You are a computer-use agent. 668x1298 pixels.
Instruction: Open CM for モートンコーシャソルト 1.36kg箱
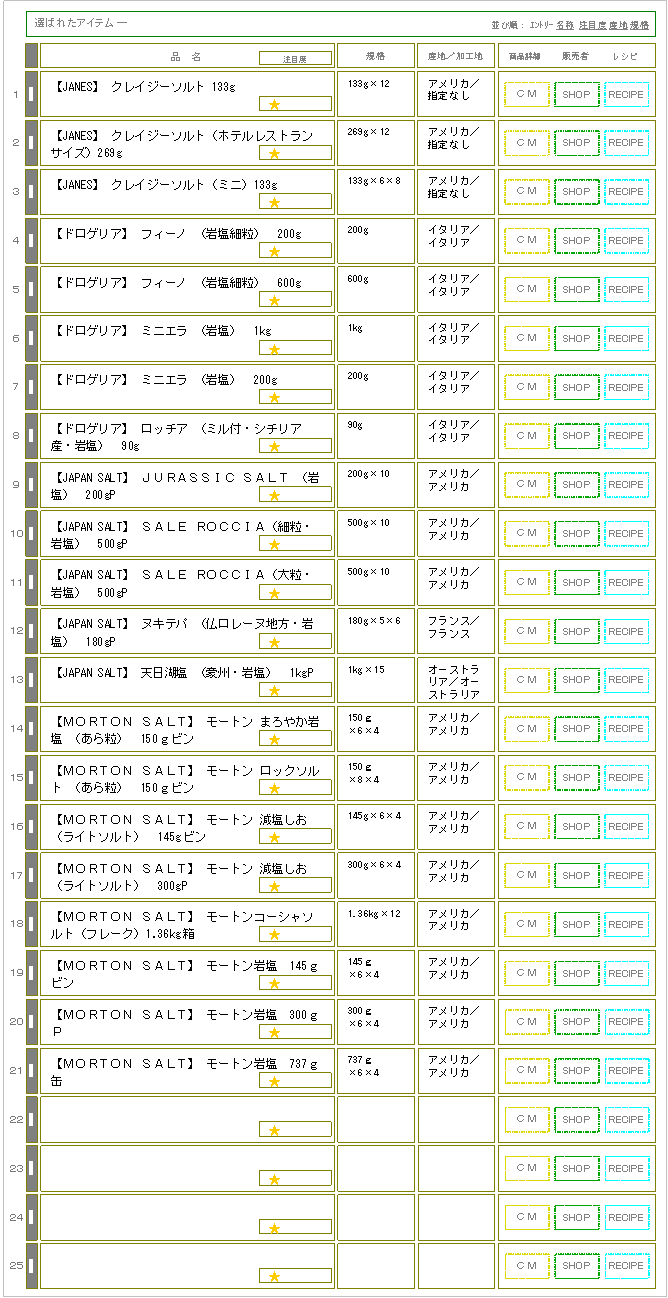pyautogui.click(x=526, y=925)
